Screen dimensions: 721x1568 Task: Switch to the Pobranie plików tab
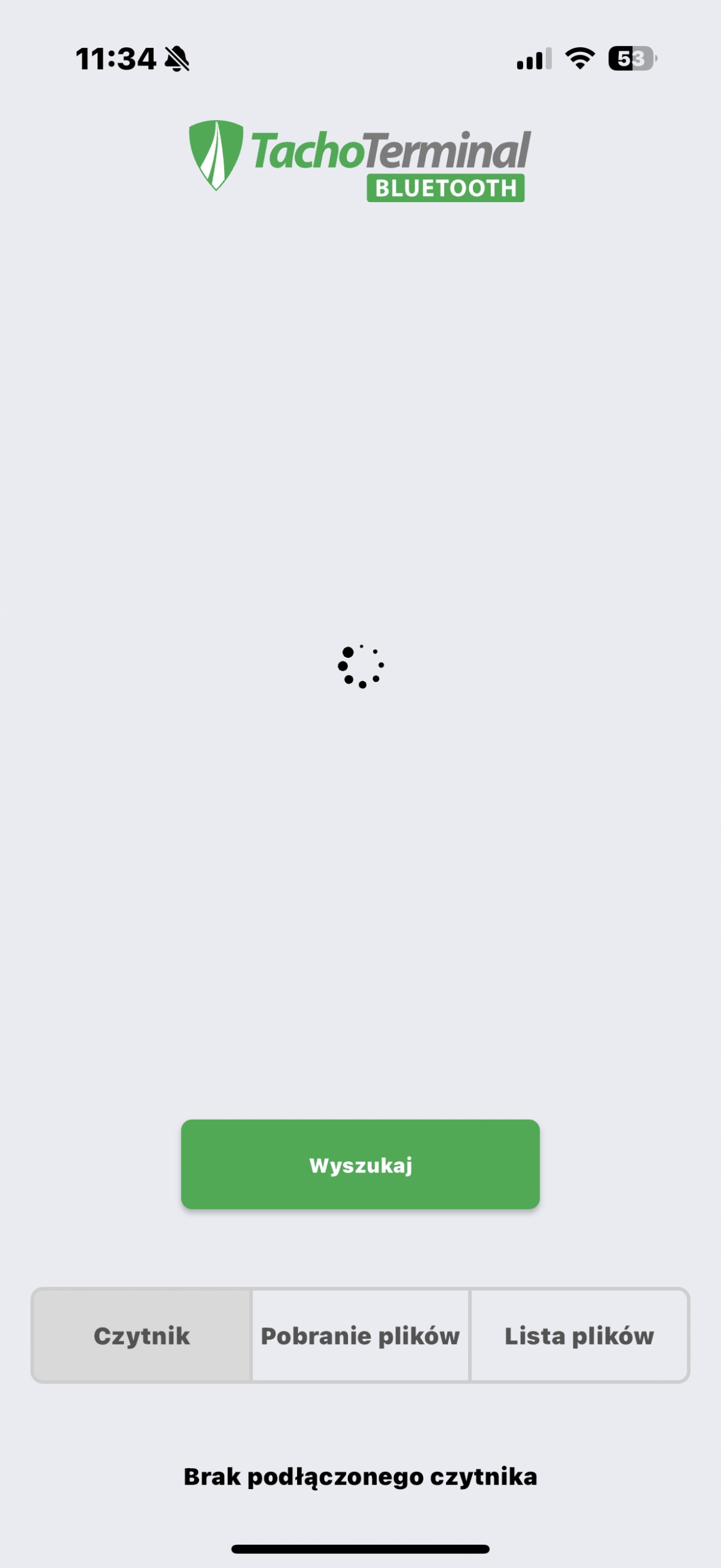tap(360, 1336)
